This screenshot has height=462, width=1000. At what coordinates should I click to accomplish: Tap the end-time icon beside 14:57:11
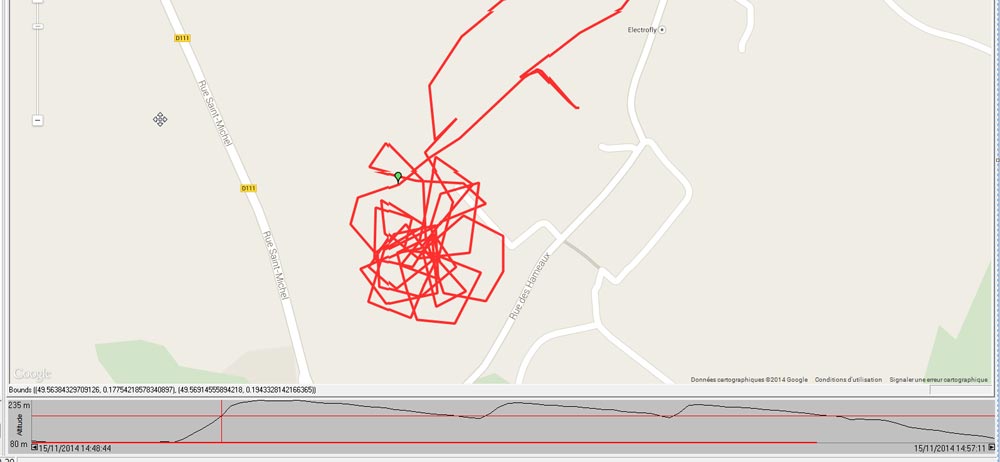[991, 448]
